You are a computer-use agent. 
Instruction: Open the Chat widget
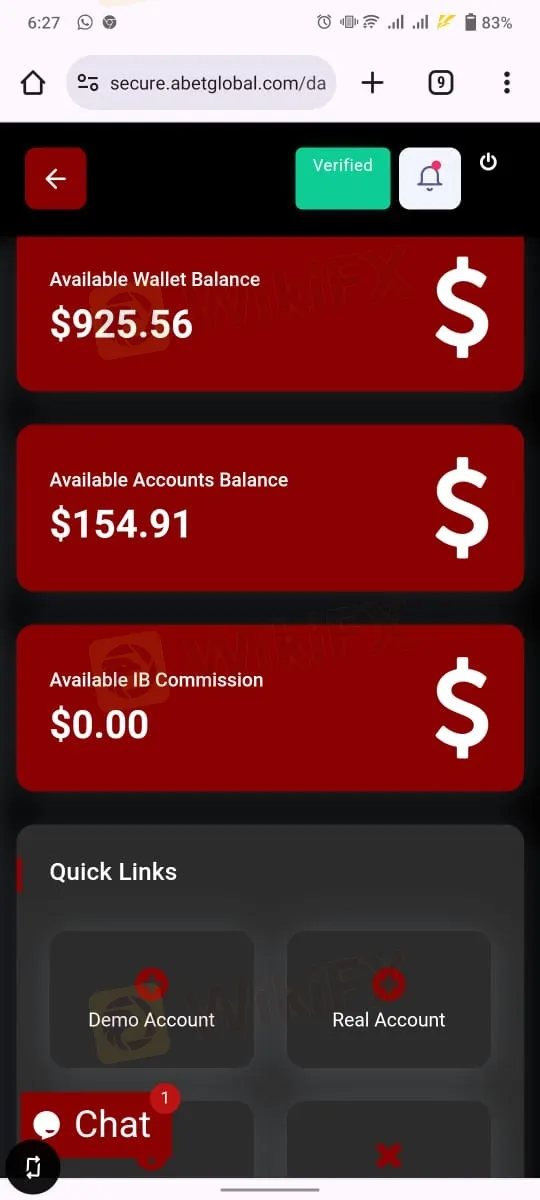pos(96,1124)
